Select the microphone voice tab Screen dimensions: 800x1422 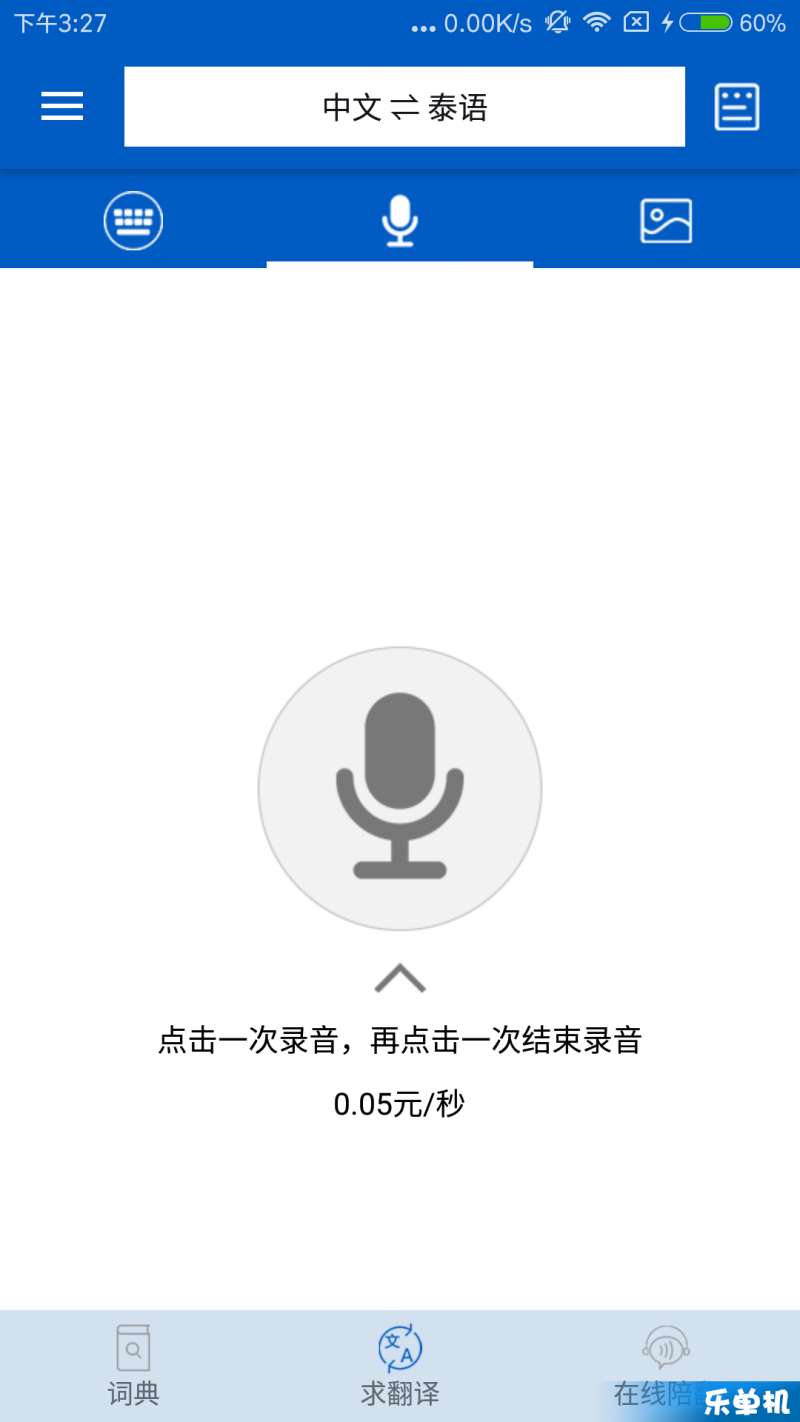pyautogui.click(x=400, y=221)
